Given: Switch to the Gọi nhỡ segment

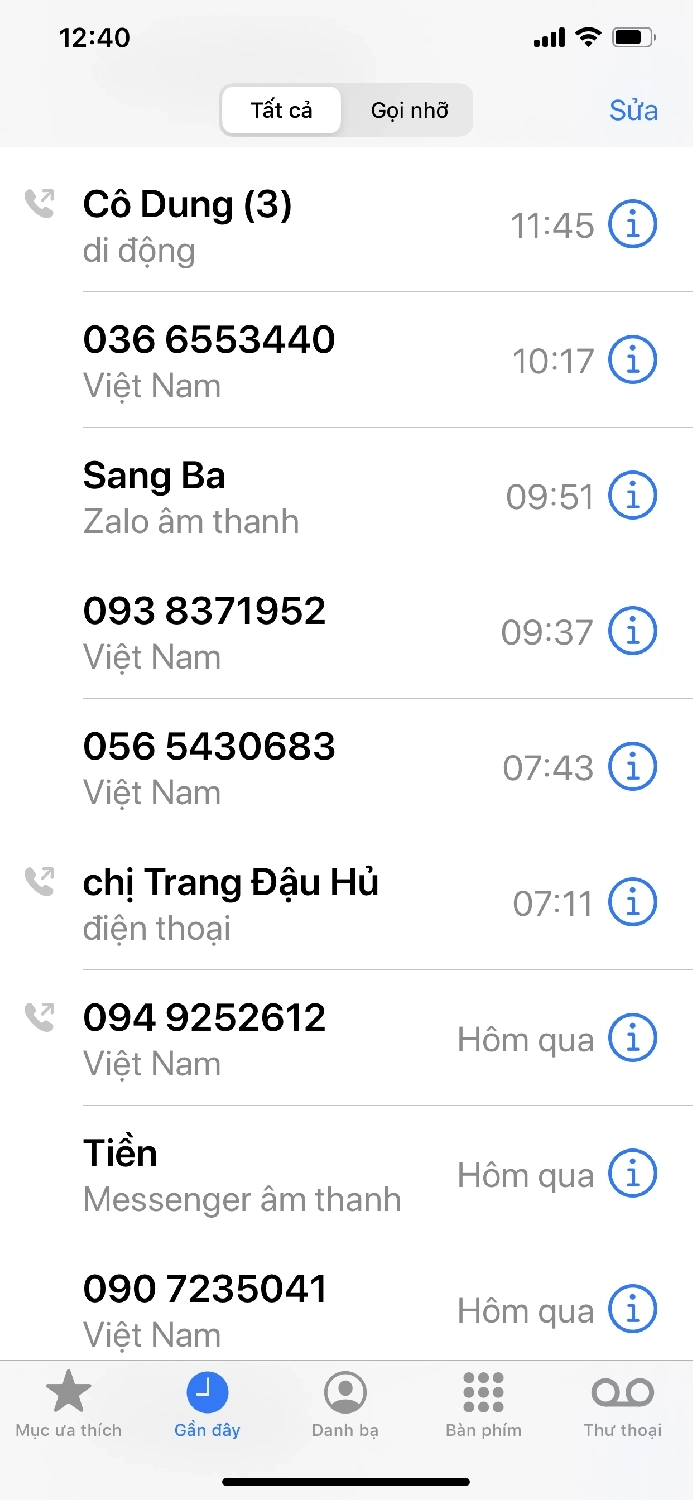Looking at the screenshot, I should 409,110.
